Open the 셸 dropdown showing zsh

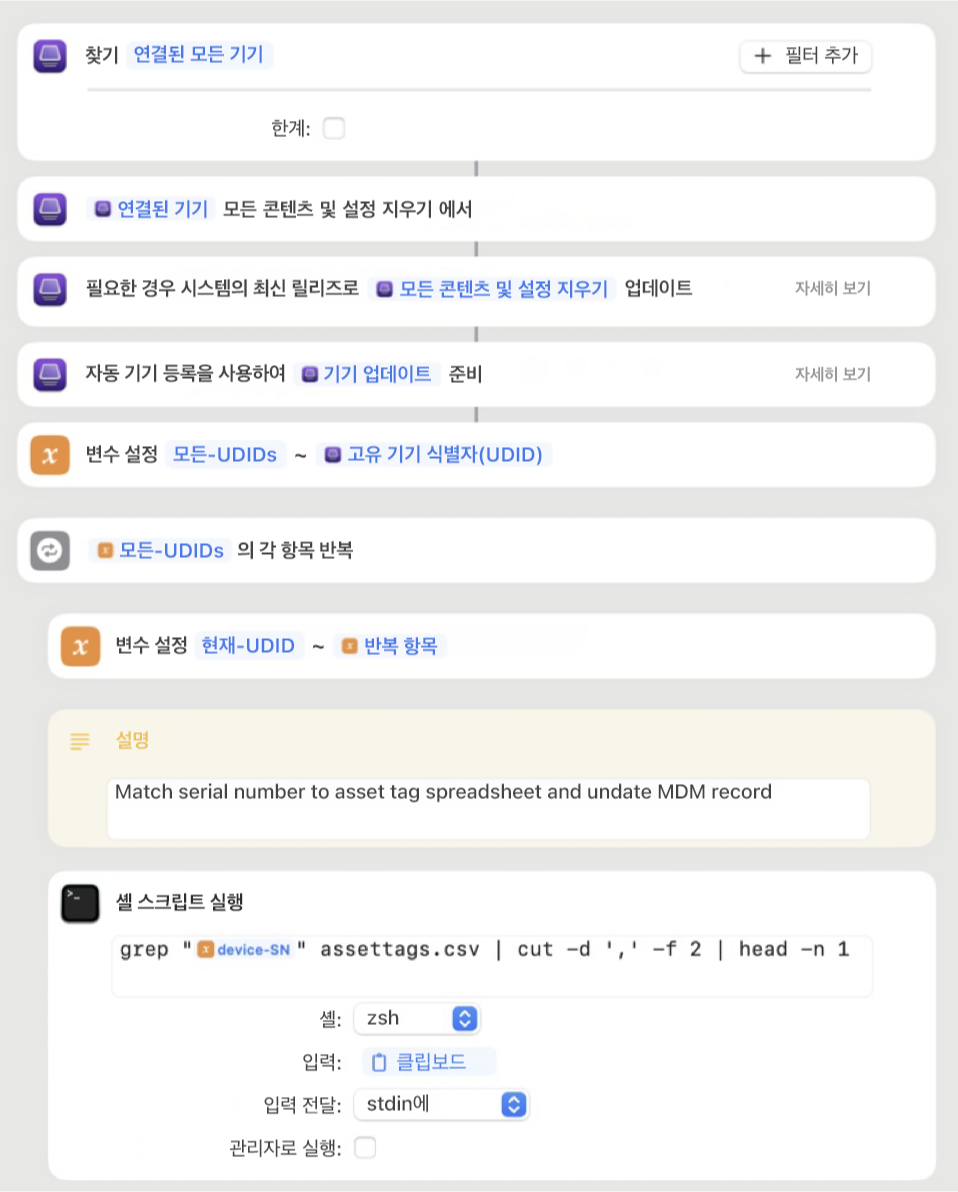[x=417, y=1018]
